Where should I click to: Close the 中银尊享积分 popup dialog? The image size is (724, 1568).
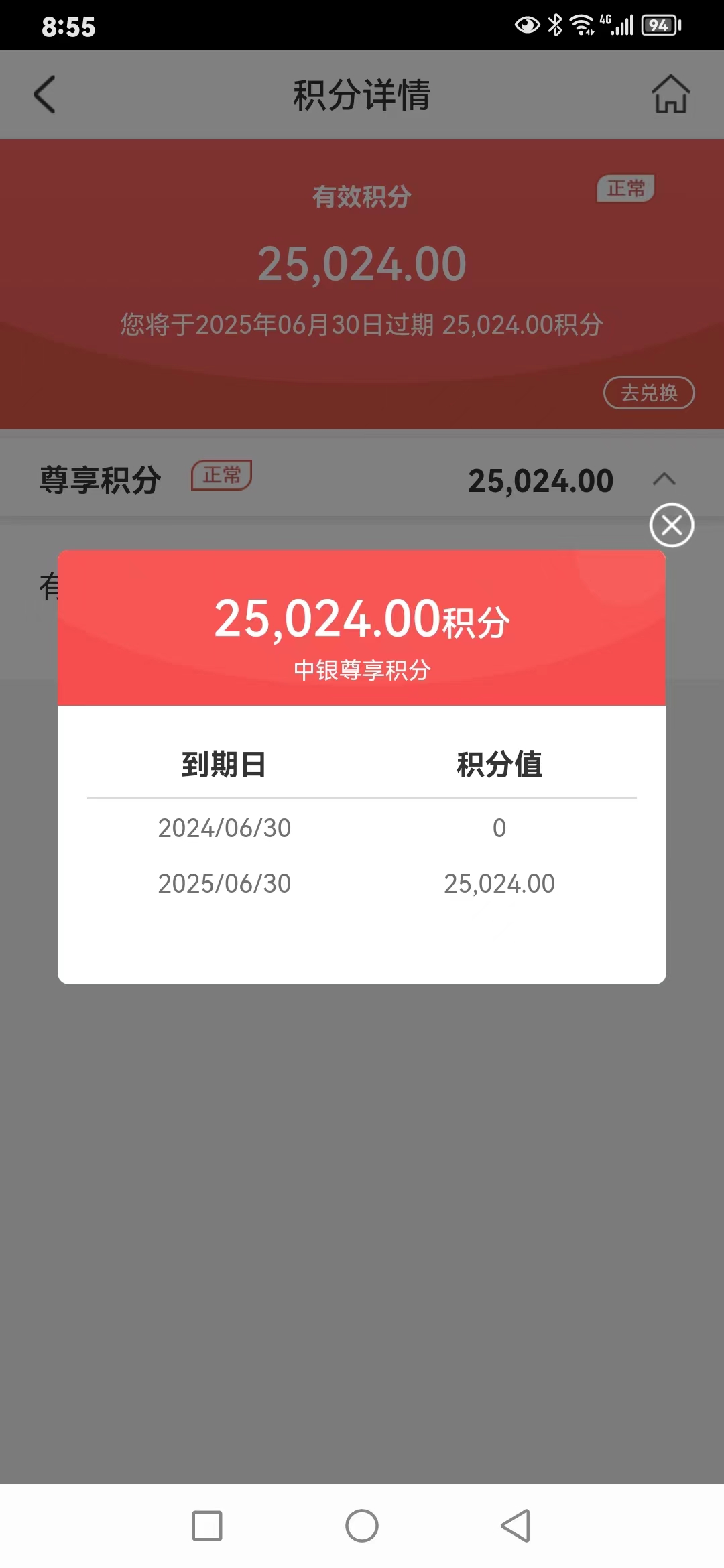click(672, 525)
